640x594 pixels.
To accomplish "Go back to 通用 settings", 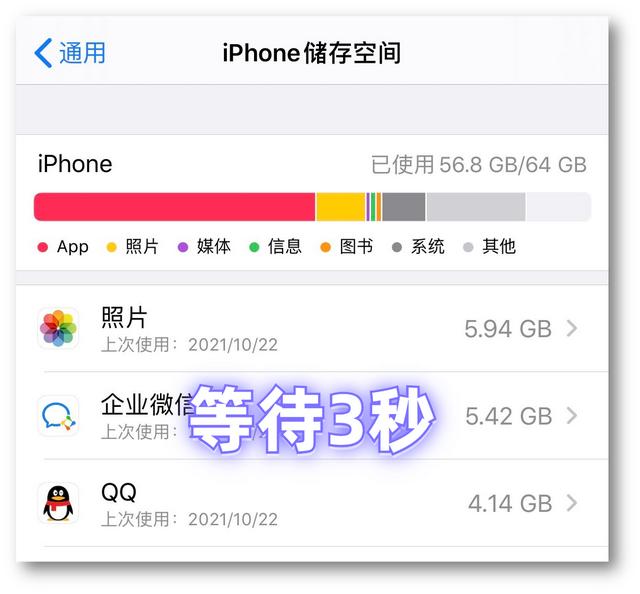I will pyautogui.click(x=70, y=53).
